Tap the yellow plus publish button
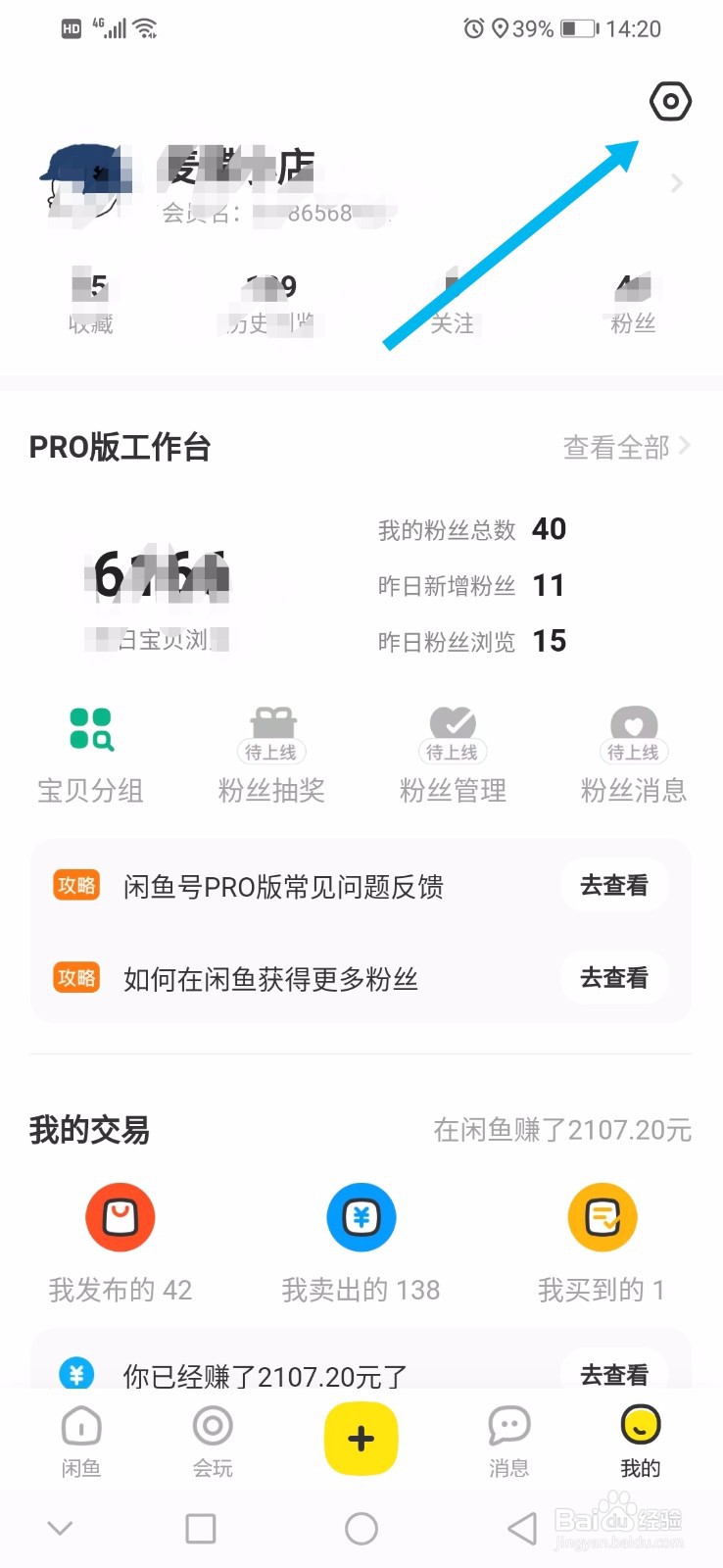Image resolution: width=723 pixels, height=1568 pixels. pos(361,1437)
